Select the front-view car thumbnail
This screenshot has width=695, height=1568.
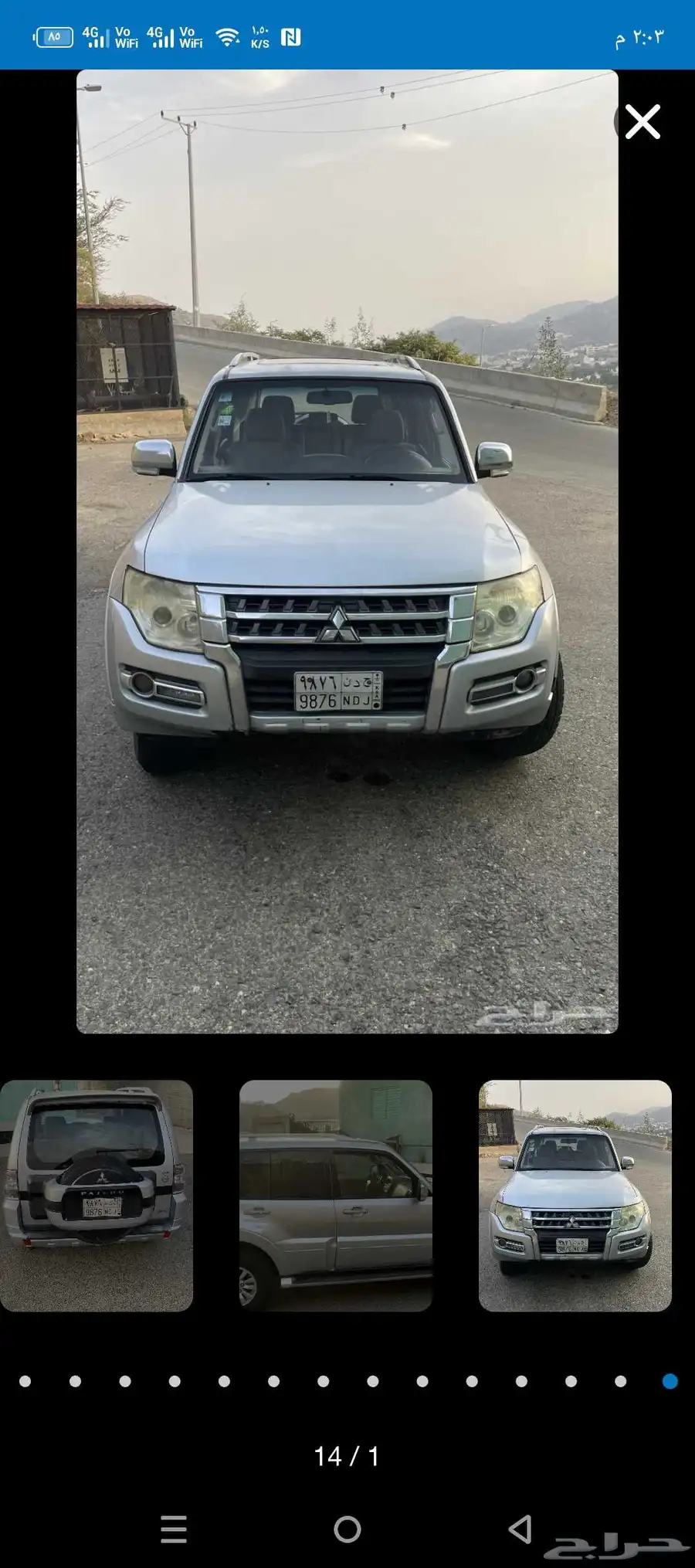575,1195
